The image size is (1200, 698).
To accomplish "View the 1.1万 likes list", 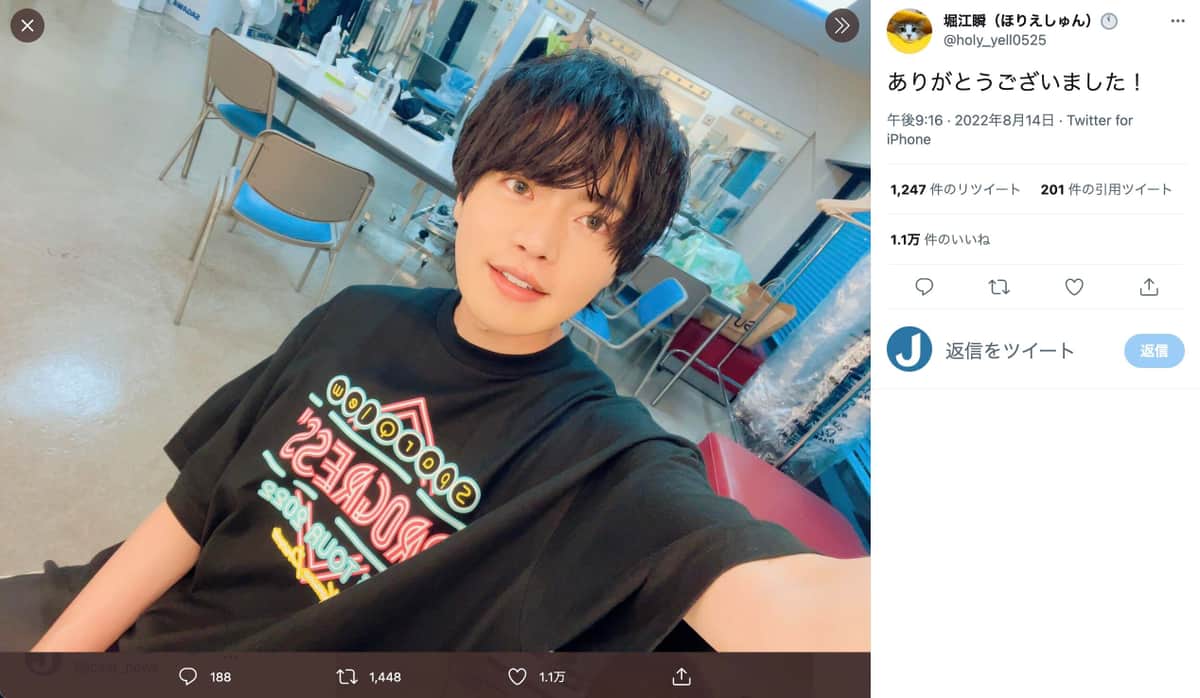I will pos(939,240).
